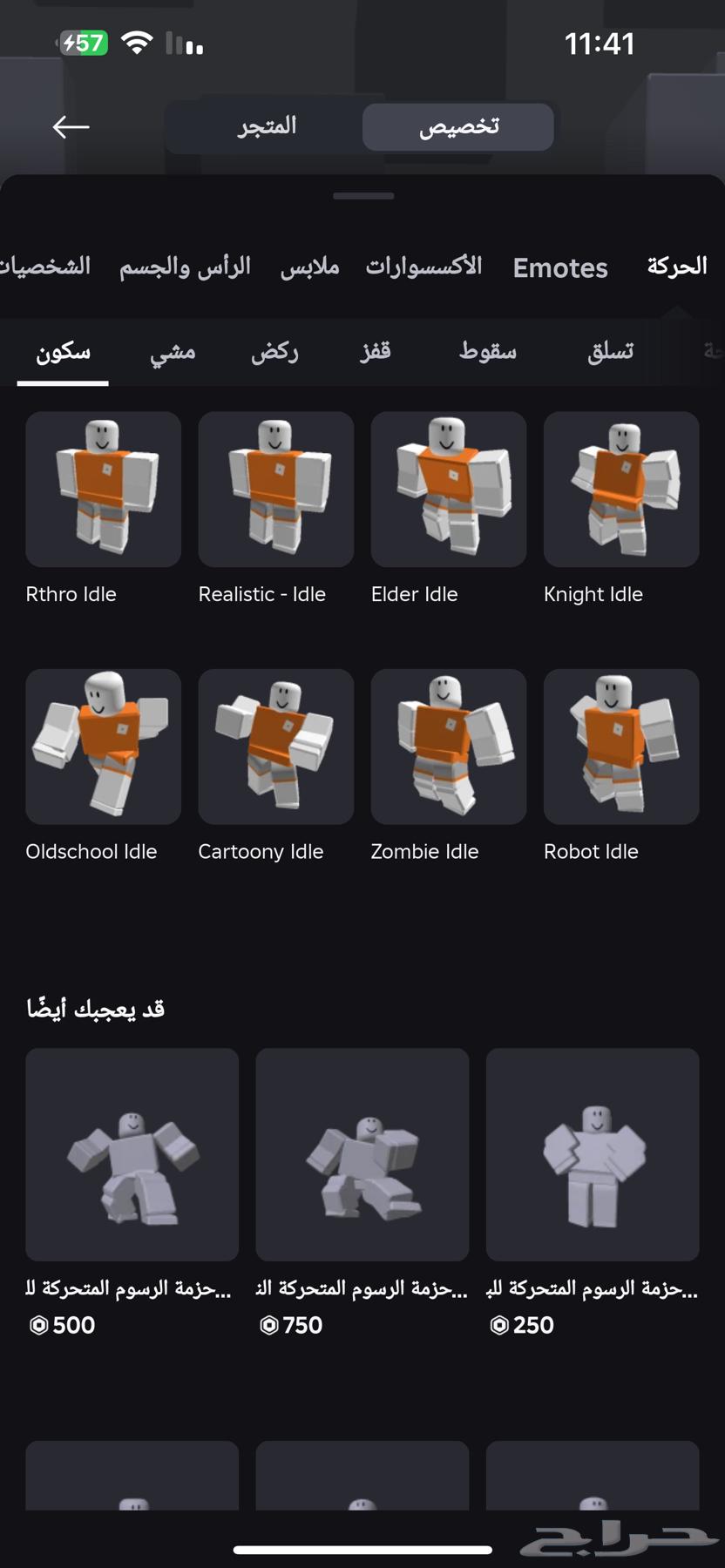725x1568 pixels.
Task: Select the تخصيص customize tab
Action: click(457, 126)
